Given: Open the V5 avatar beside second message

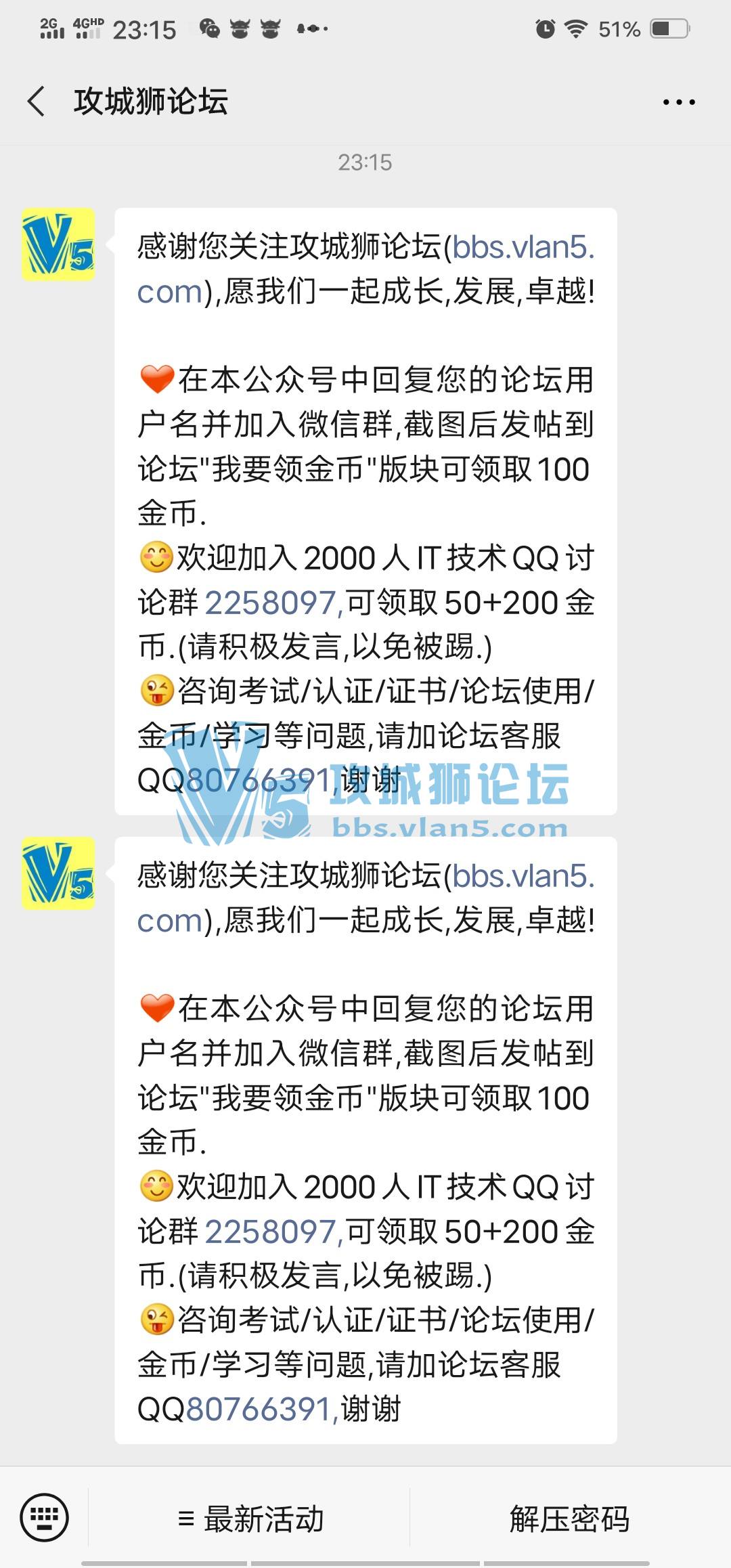Looking at the screenshot, I should [x=58, y=873].
